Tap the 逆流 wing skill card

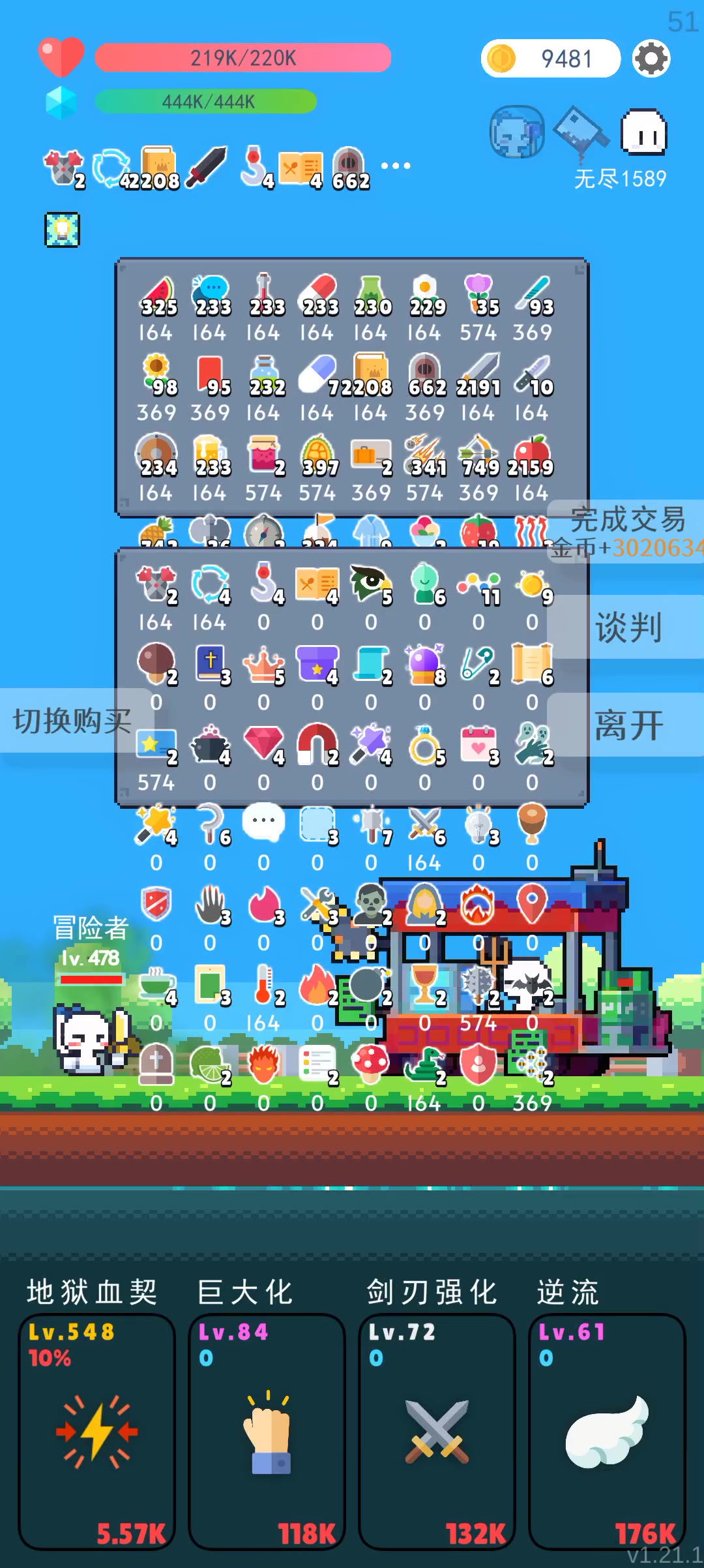click(x=607, y=1431)
